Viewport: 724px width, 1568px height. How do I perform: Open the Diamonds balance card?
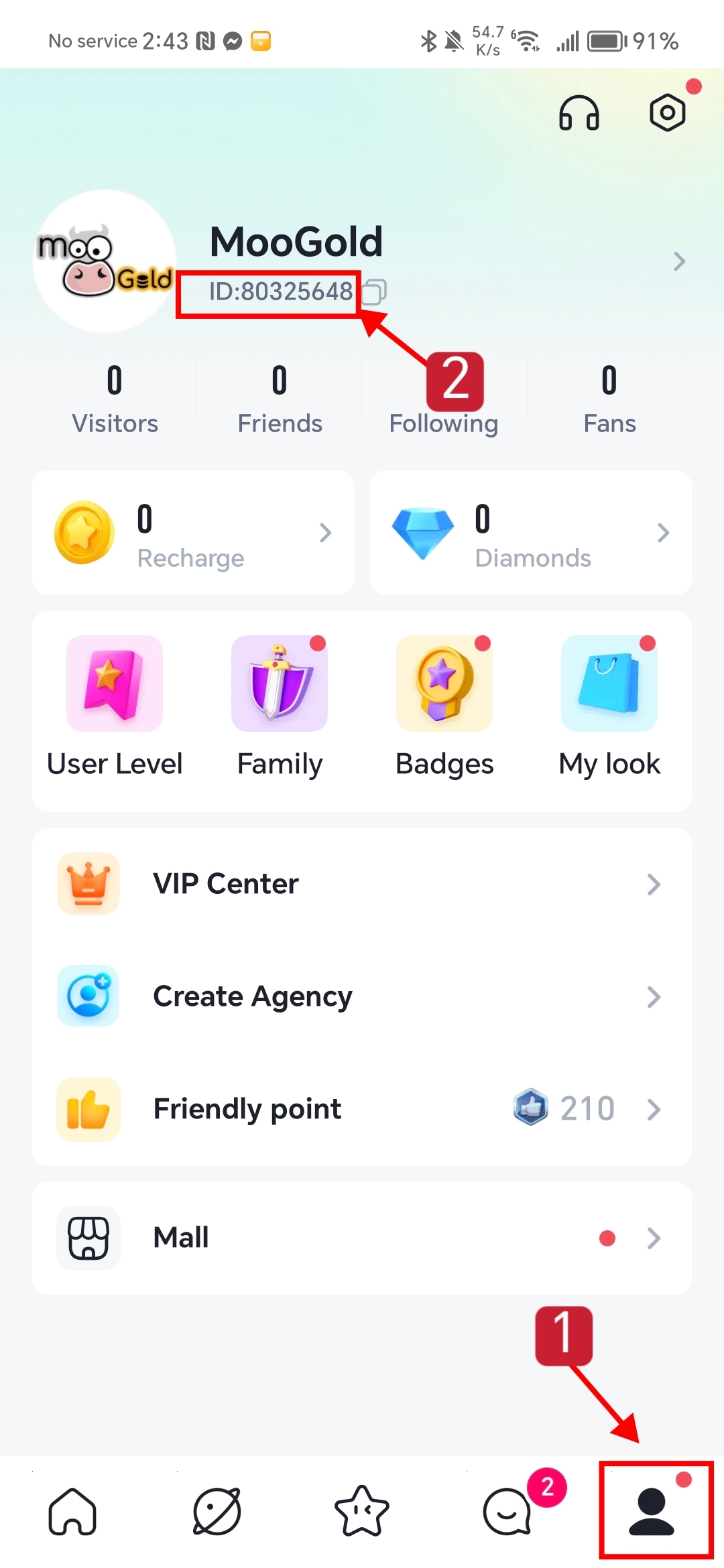[x=531, y=533]
